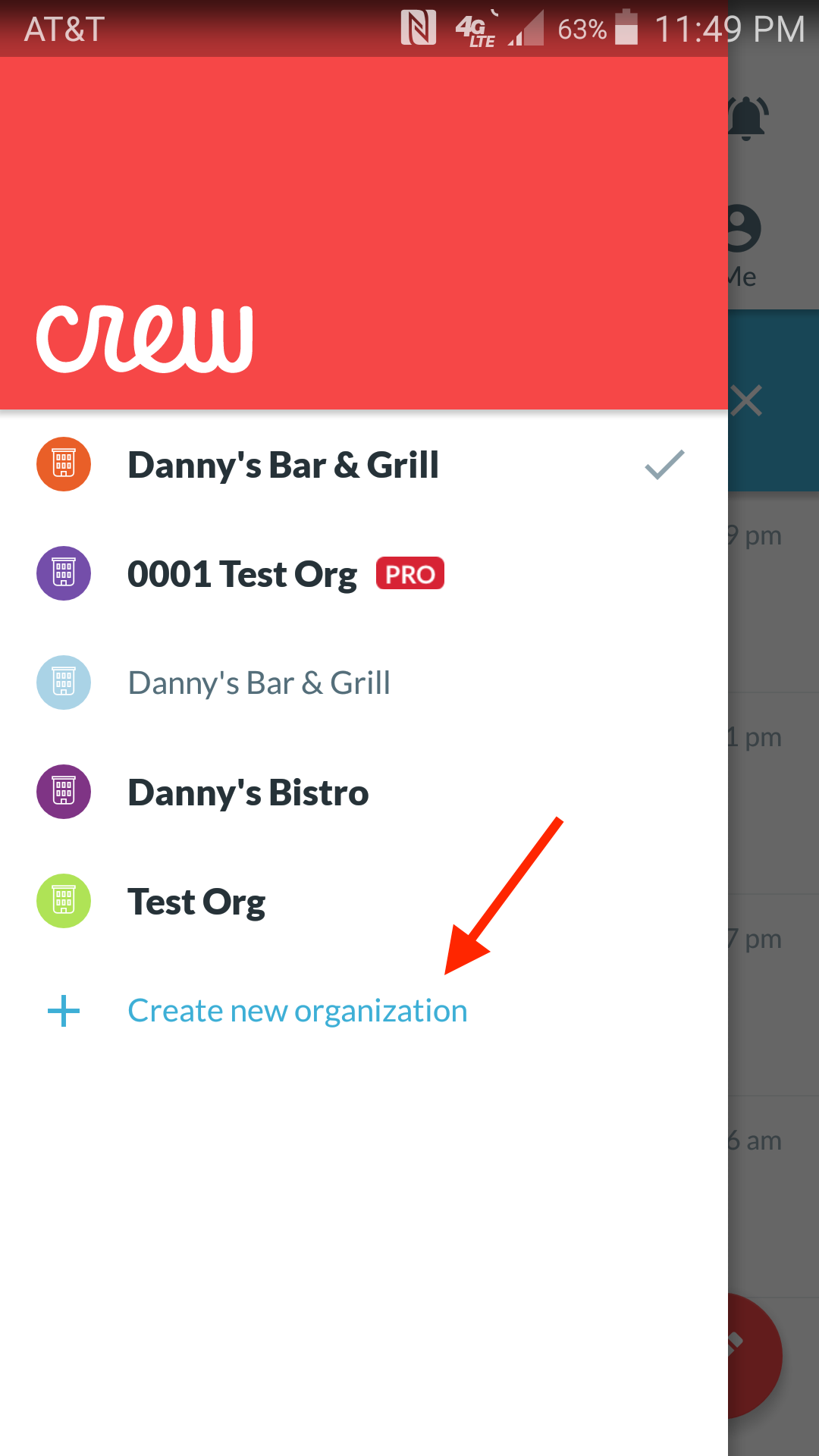Create new organization
819x1456 pixels.
coord(364,1010)
